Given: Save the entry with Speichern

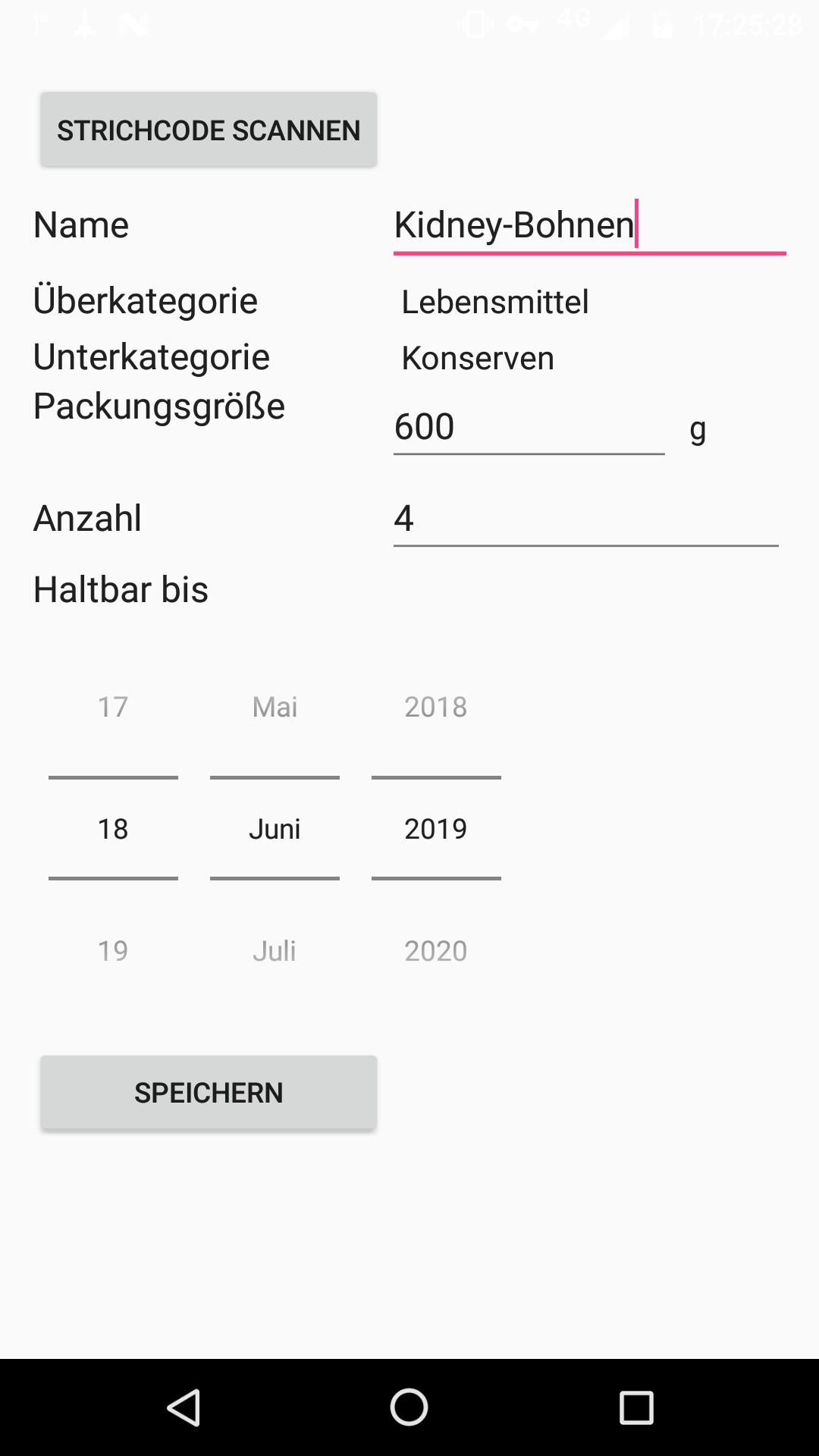Looking at the screenshot, I should (x=209, y=1092).
